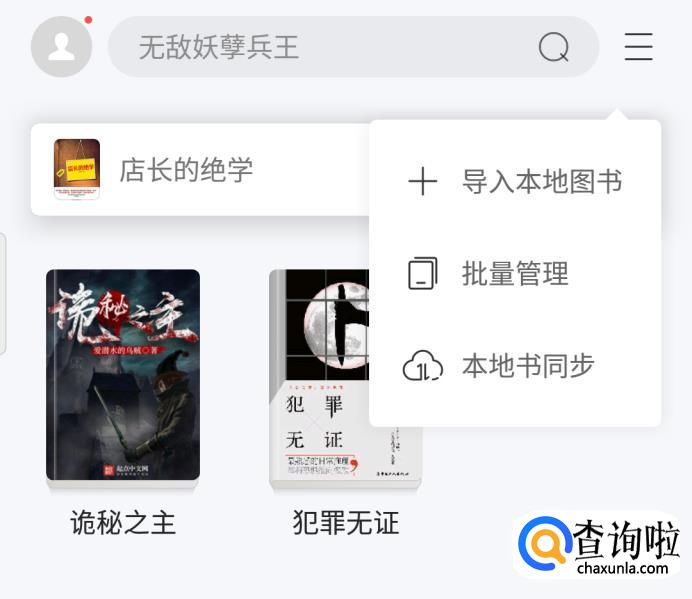Open the book 诡秘之主
The width and height of the screenshot is (692, 599).
123,380
